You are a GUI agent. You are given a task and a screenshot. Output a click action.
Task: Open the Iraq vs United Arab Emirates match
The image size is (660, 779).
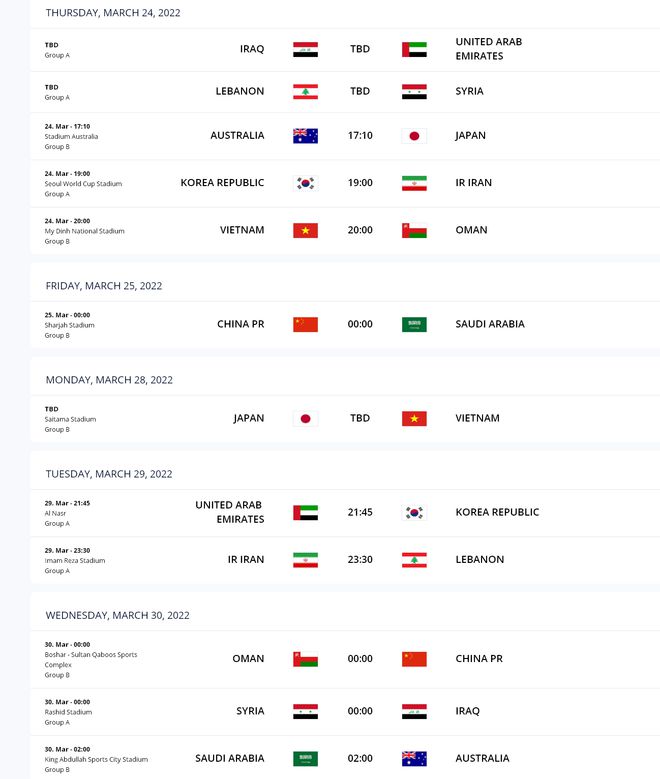(x=360, y=48)
